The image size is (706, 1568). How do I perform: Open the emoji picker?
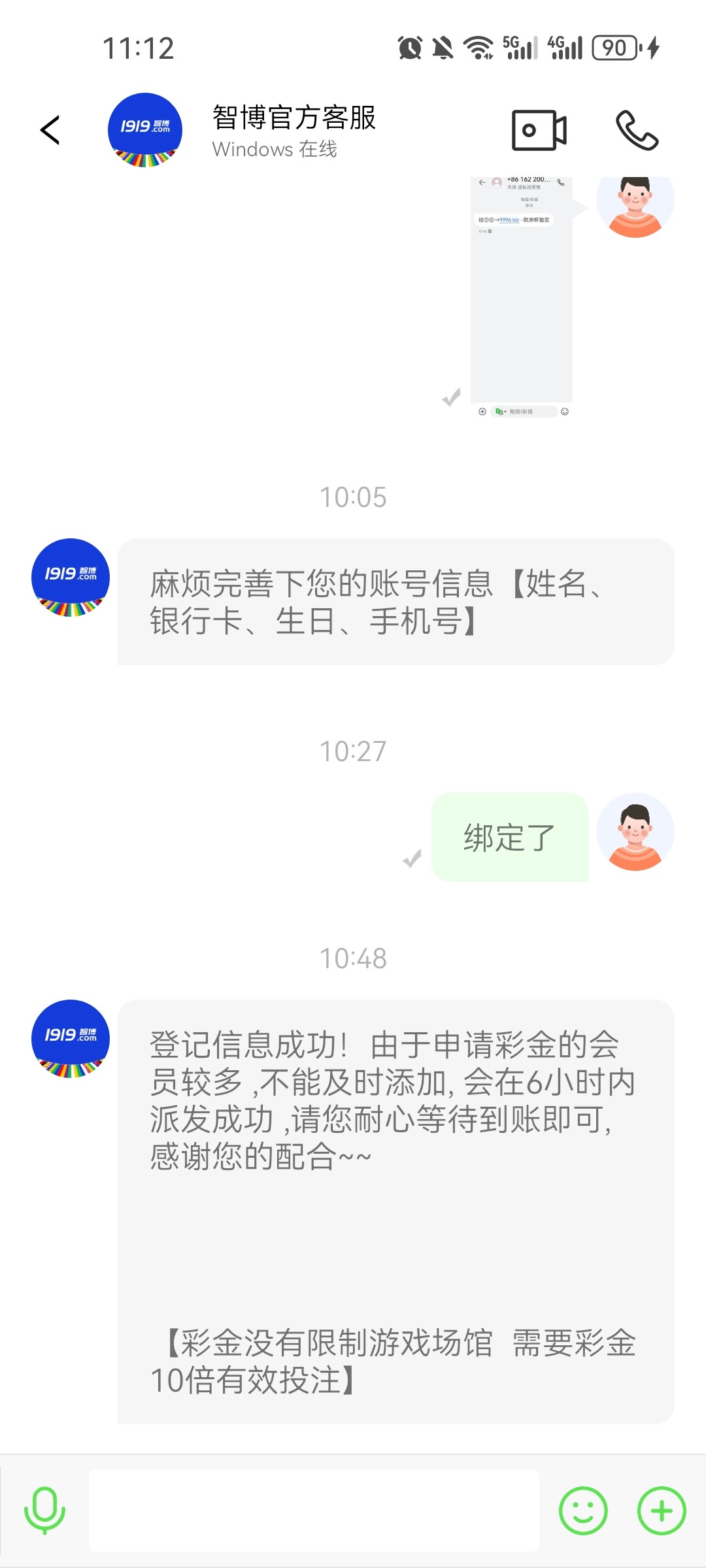583,1510
